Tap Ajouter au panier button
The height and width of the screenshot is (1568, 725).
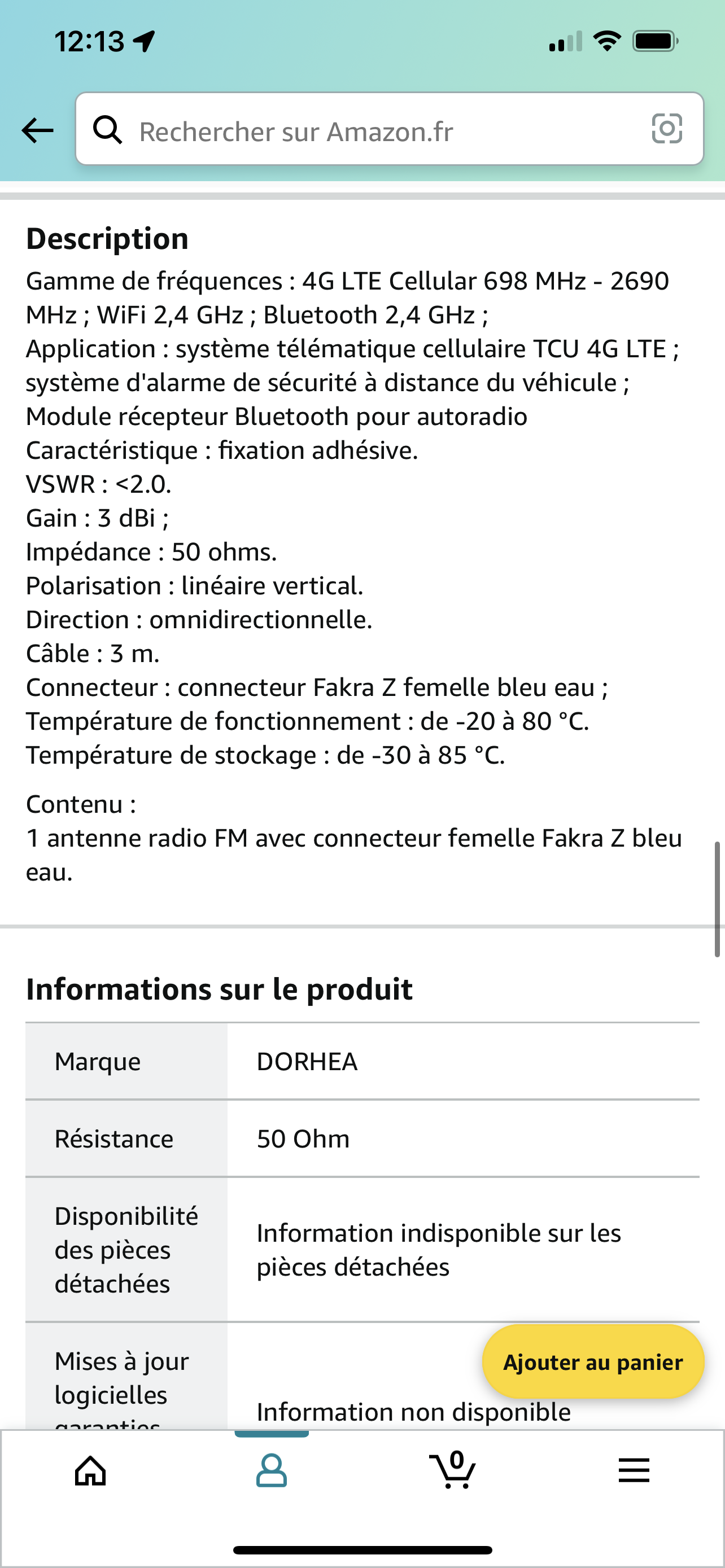(x=592, y=1361)
